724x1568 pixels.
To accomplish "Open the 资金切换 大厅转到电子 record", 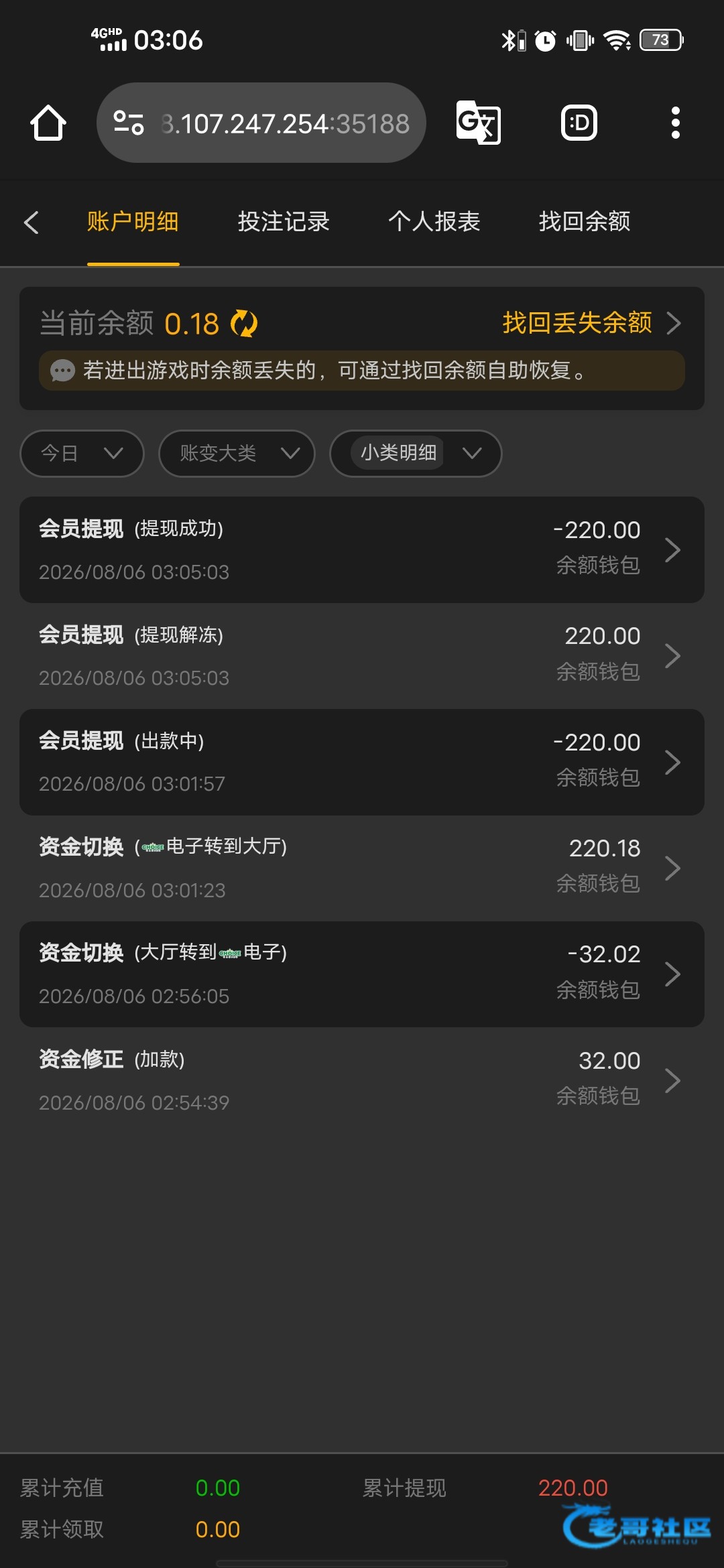I will pos(362,974).
